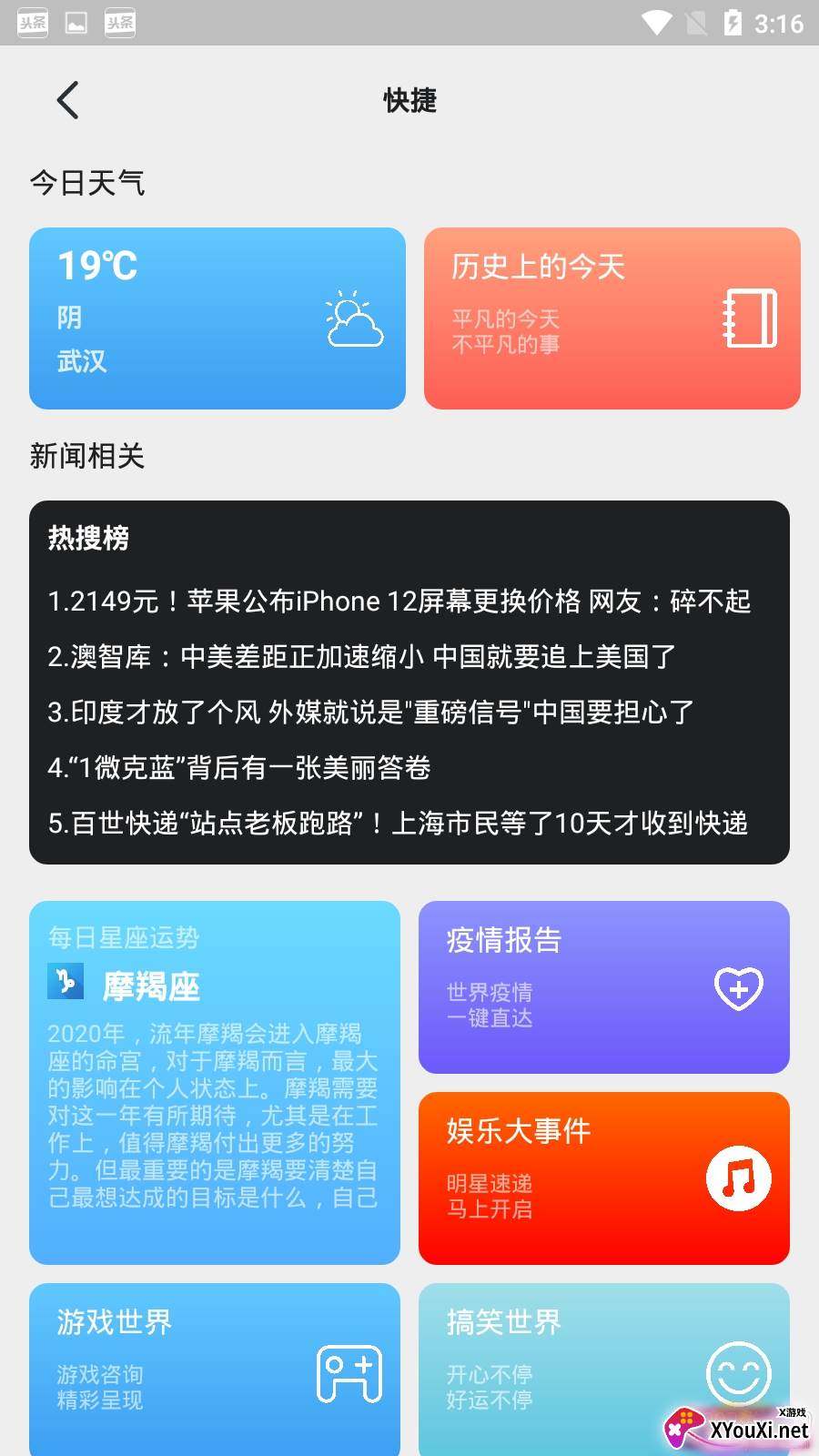
Task: View the "1微克蓝" hot search story
Action: pyautogui.click(x=238, y=768)
